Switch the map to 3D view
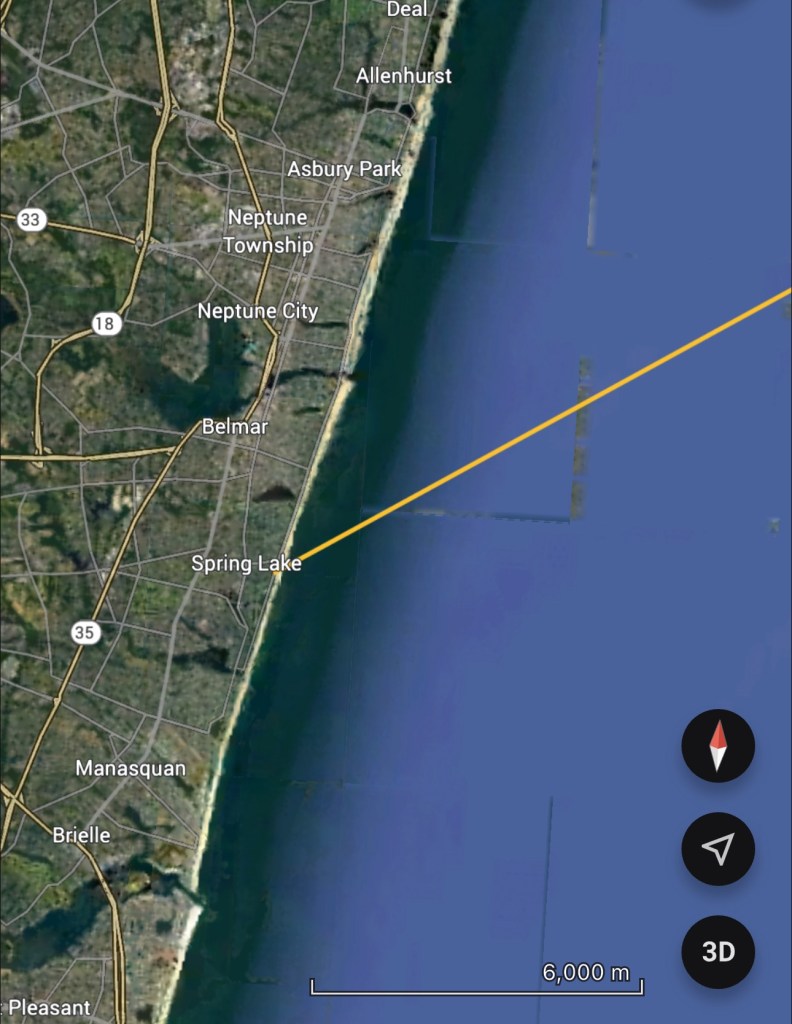Screen dimensions: 792x1024 point(718,952)
